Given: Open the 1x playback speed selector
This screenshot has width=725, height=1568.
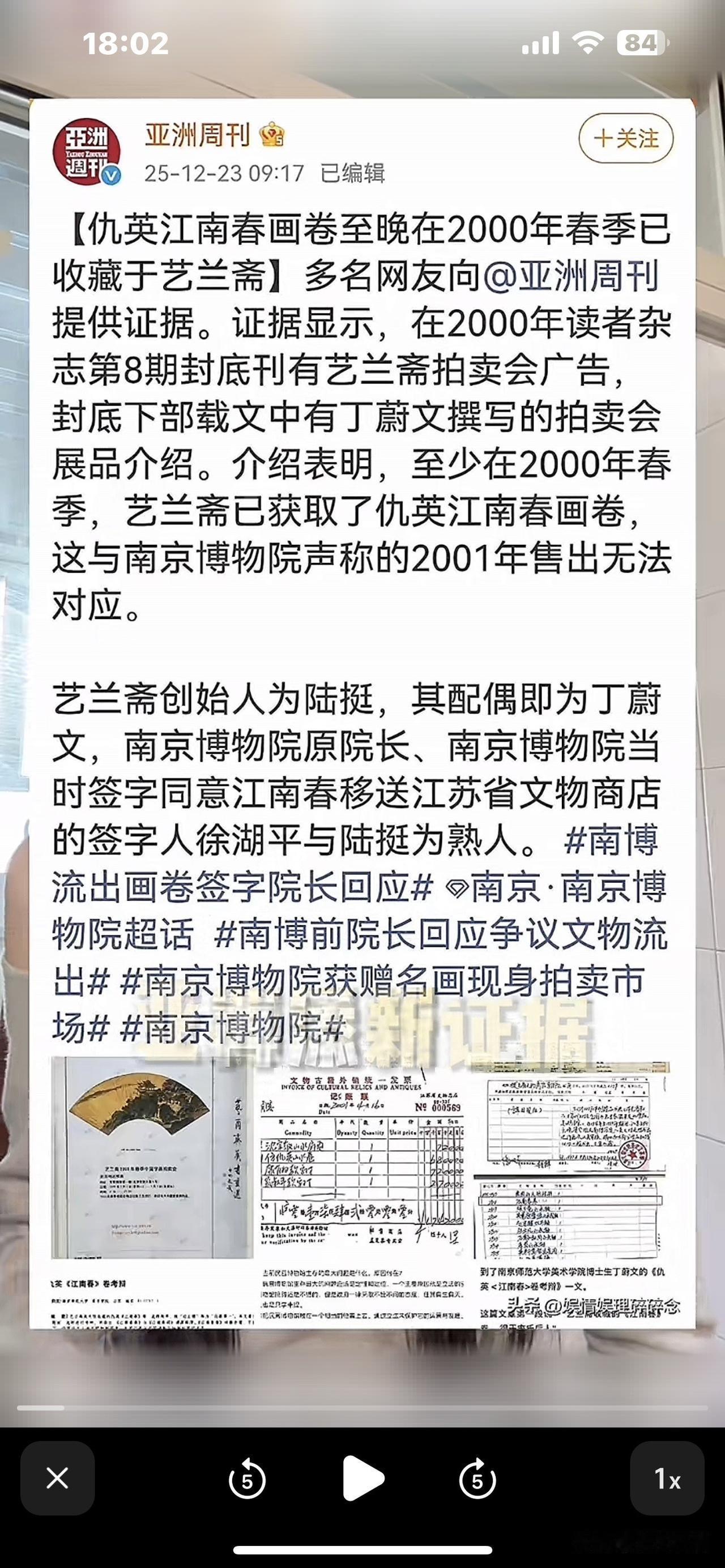Looking at the screenshot, I should (666, 1477).
